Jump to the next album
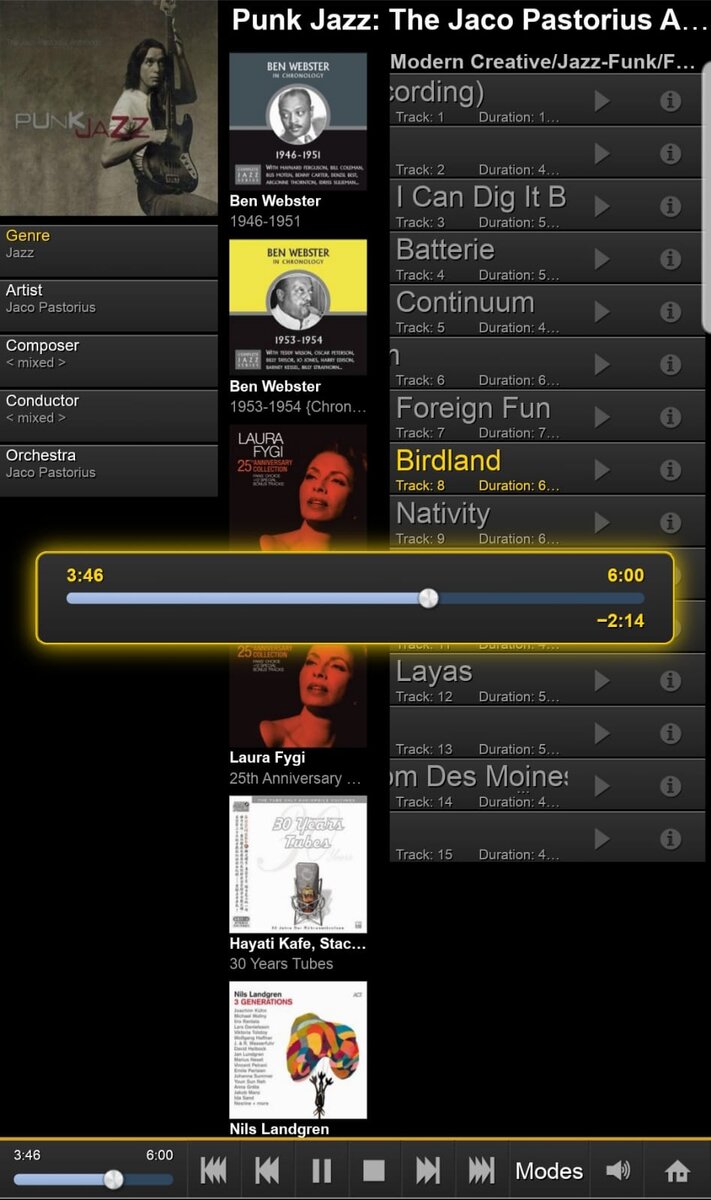 pyautogui.click(x=481, y=1170)
